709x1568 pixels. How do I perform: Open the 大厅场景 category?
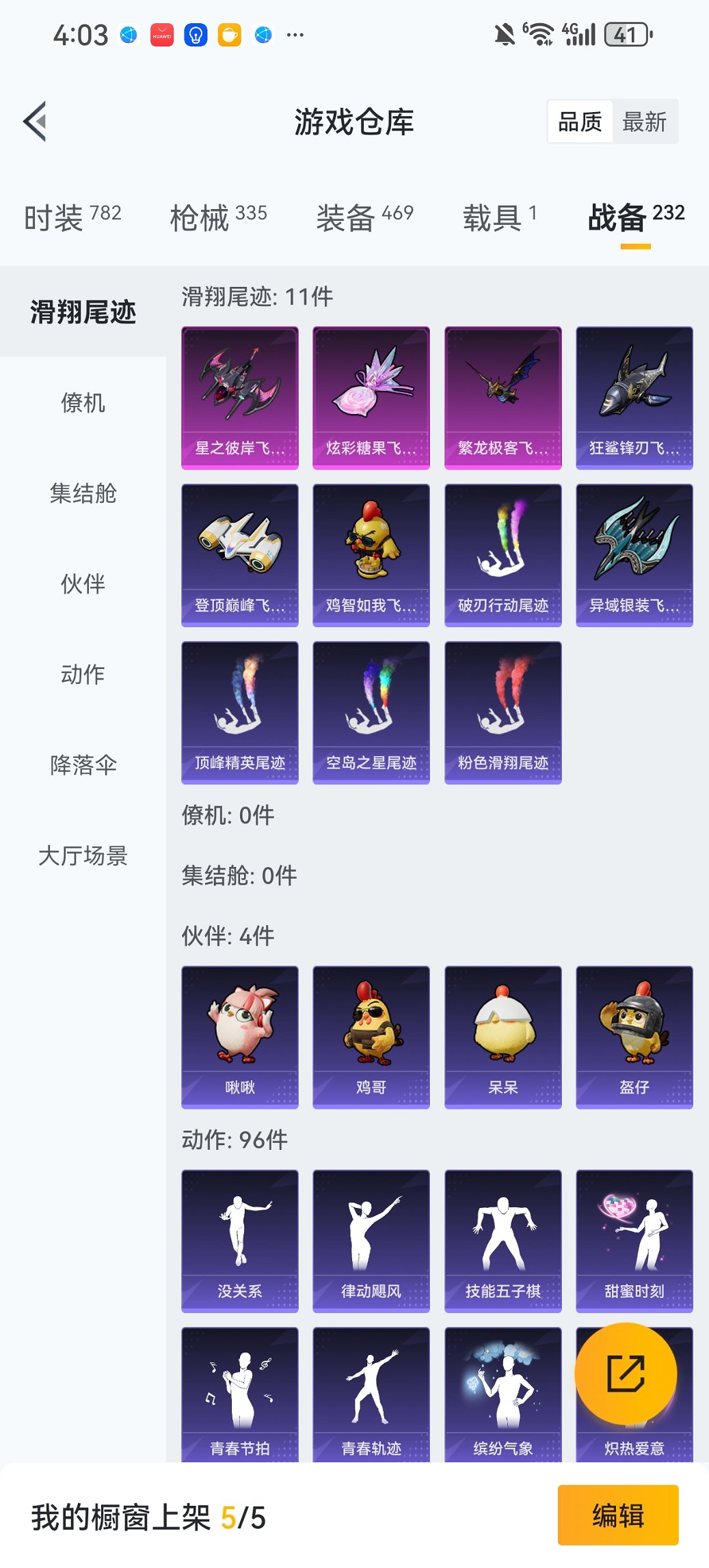[83, 855]
